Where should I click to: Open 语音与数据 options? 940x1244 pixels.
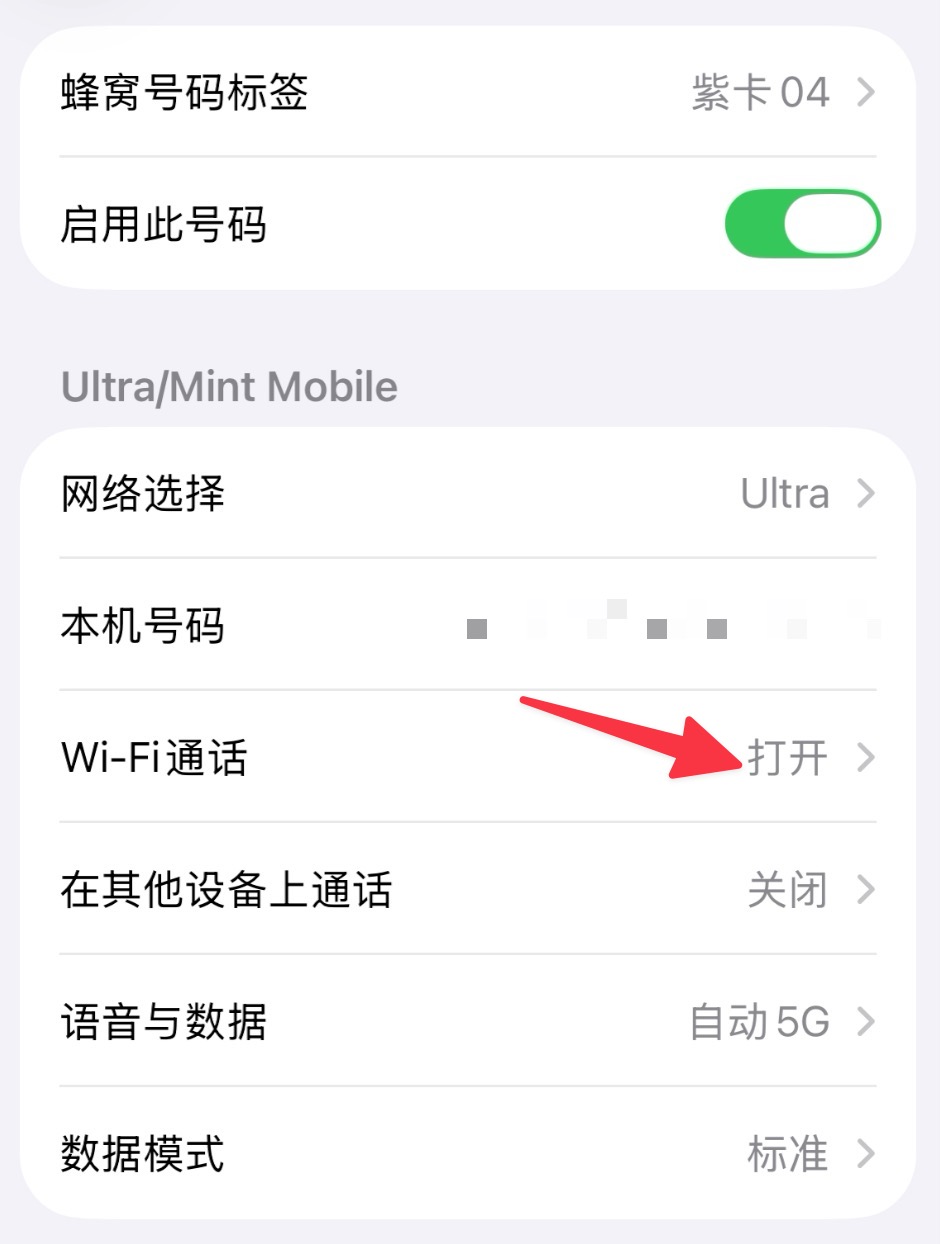[467, 1022]
